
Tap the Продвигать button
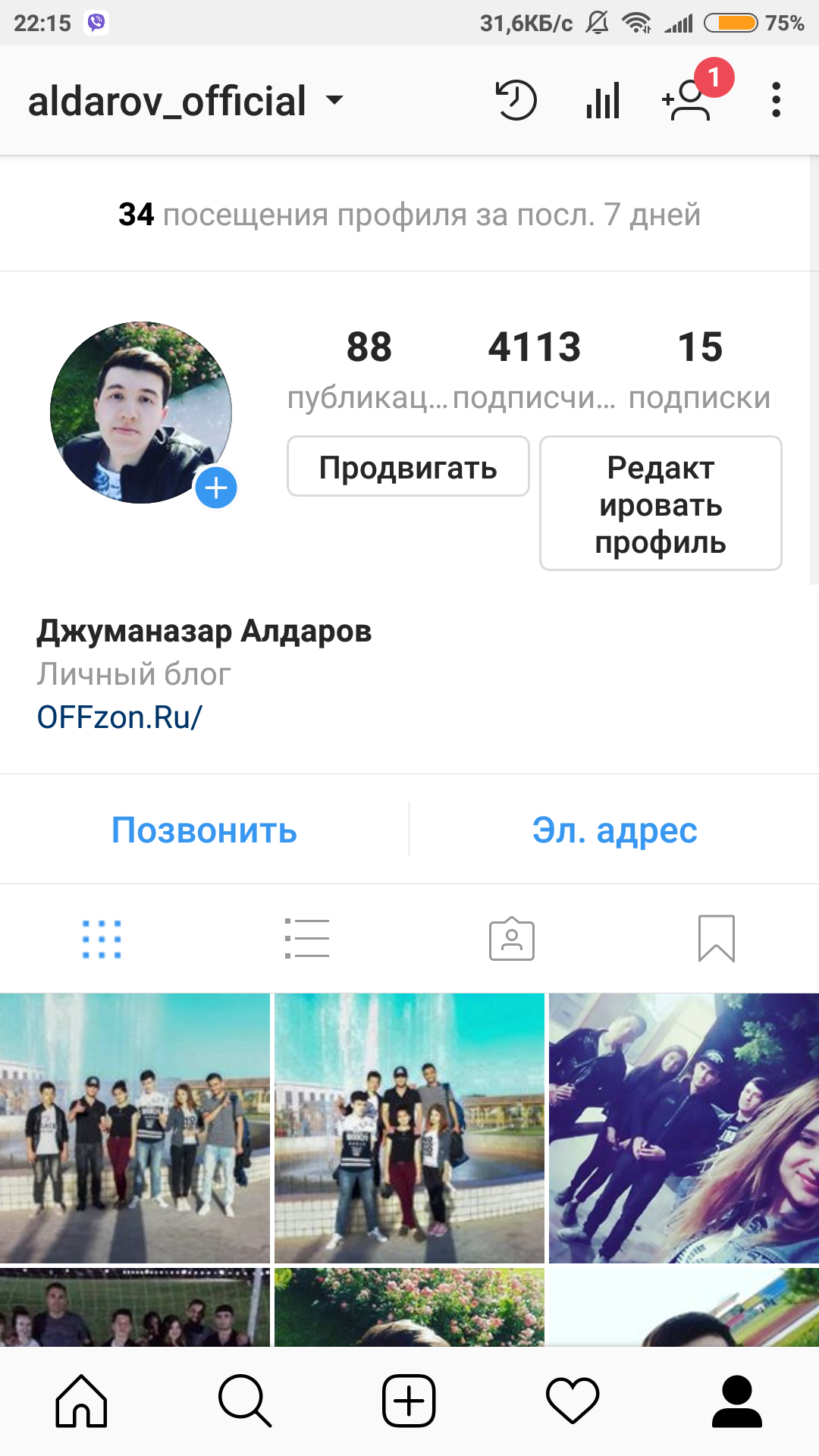coord(408,466)
